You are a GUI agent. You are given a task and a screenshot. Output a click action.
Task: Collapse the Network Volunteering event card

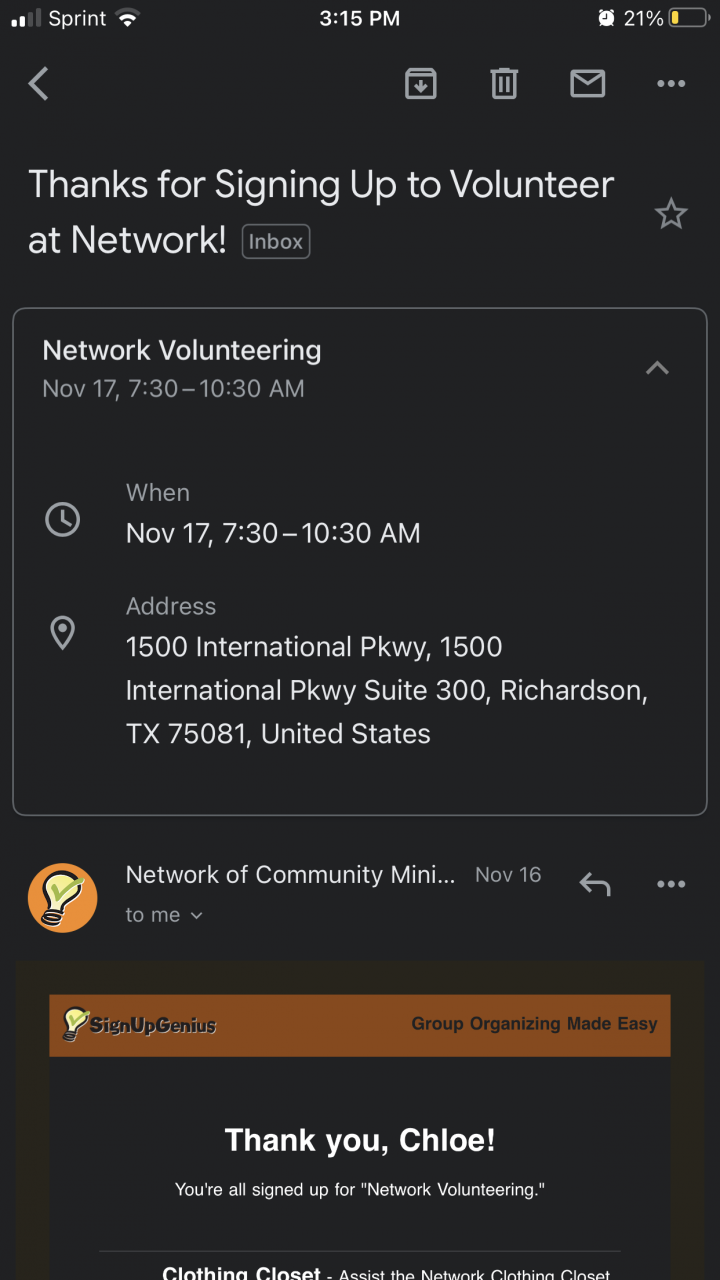tap(657, 368)
